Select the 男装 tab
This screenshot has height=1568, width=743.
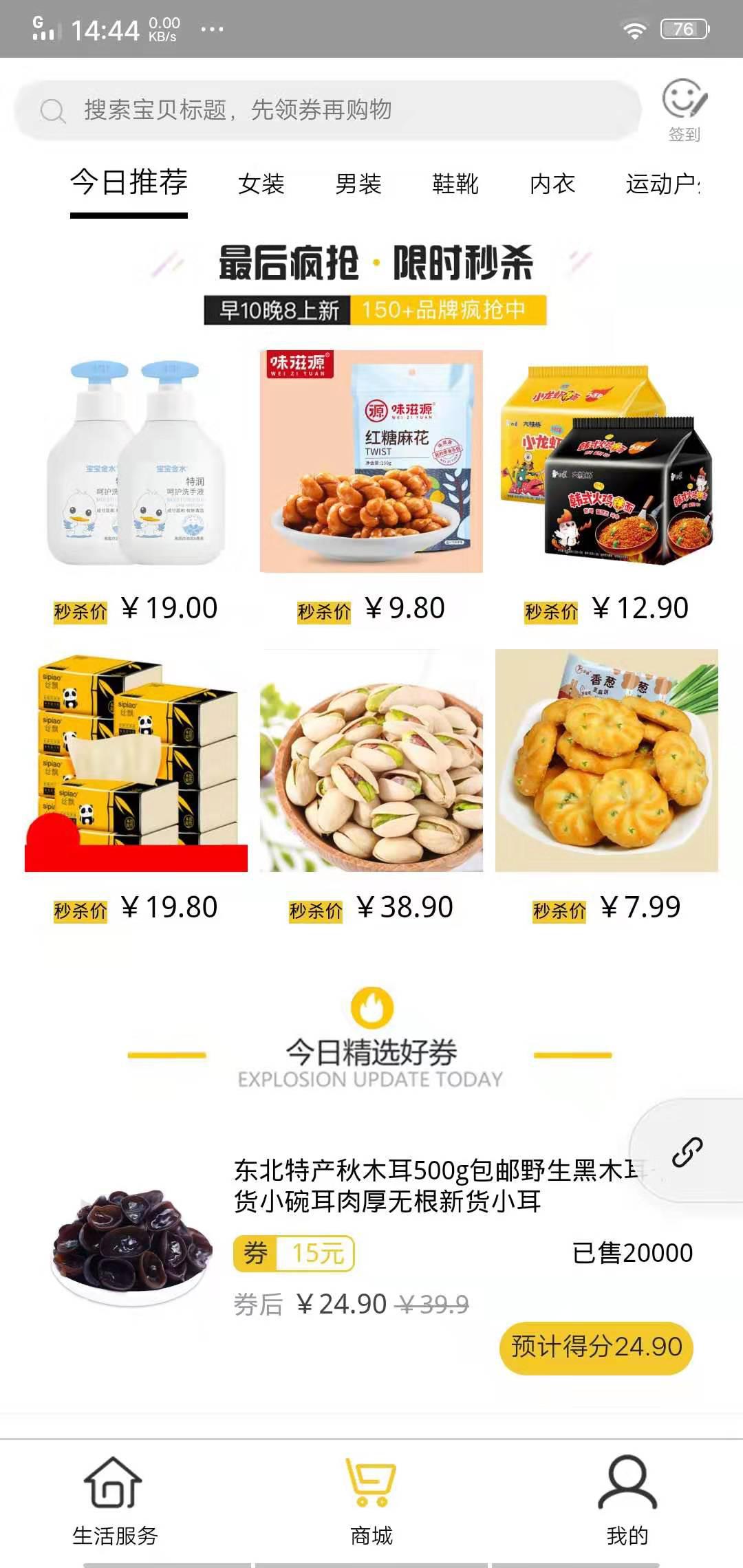point(358,184)
